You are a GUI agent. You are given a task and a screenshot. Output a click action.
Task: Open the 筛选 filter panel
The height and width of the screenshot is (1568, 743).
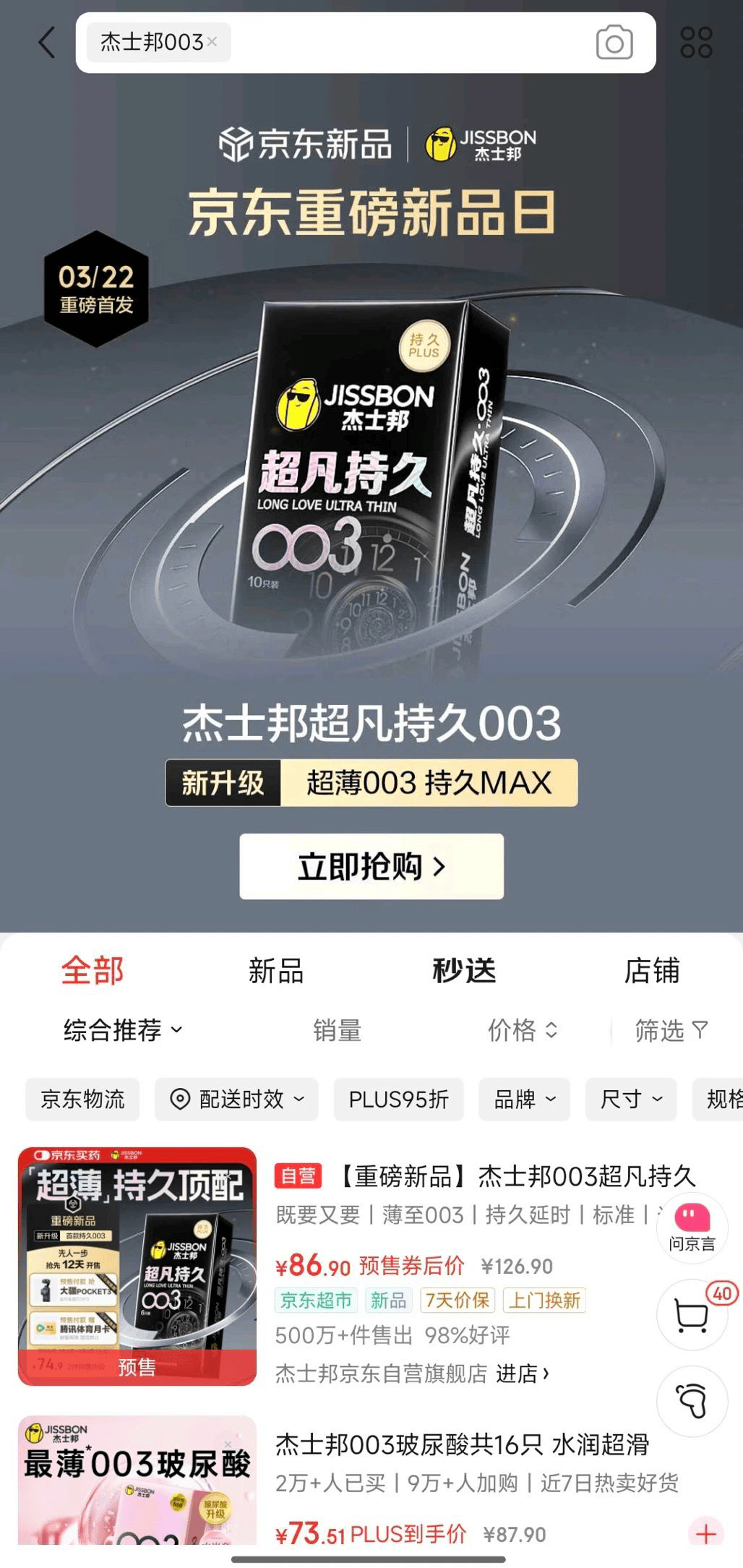pyautogui.click(x=671, y=1029)
